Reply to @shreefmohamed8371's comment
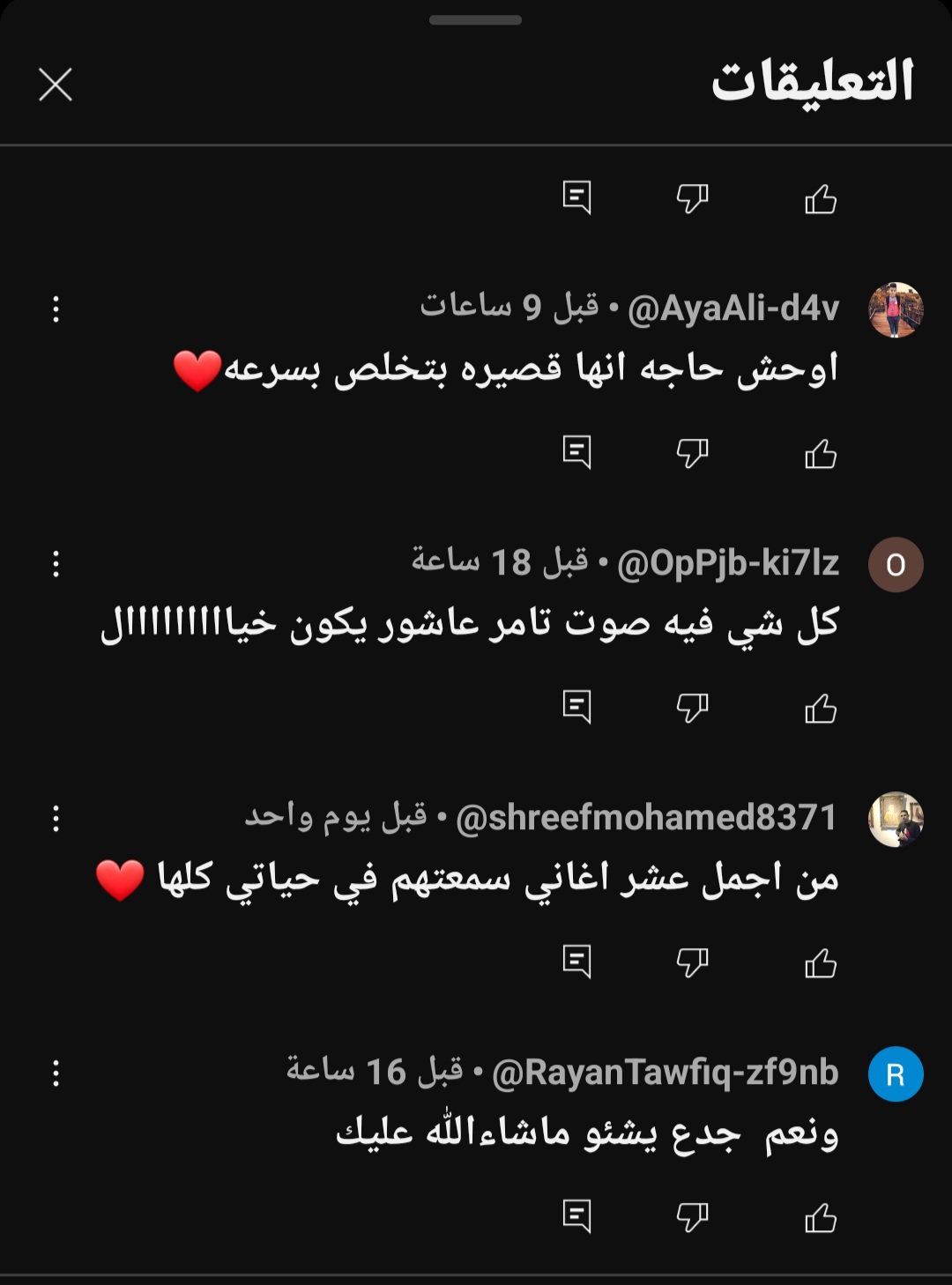 (x=576, y=962)
